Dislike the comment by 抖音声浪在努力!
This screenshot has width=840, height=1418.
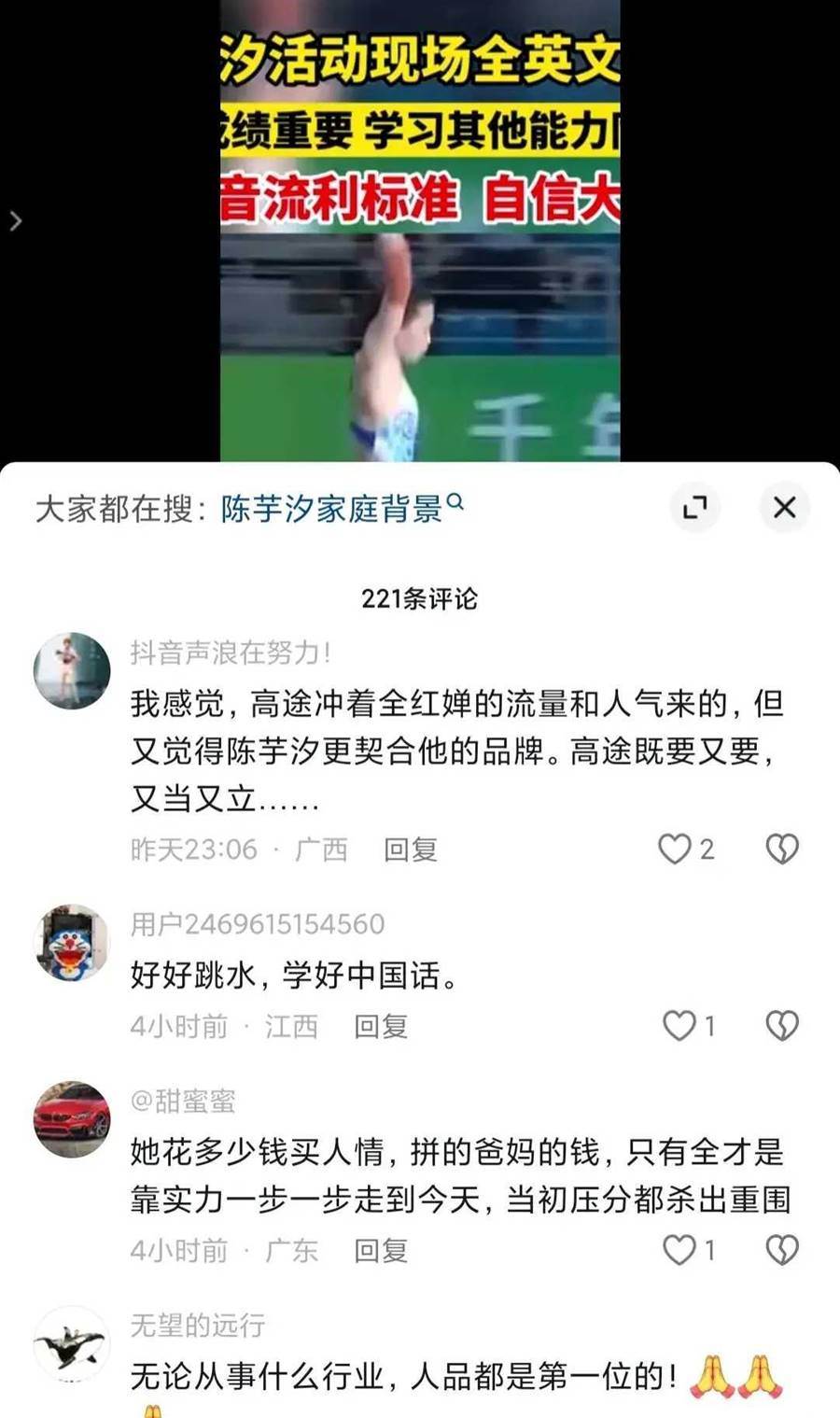782,849
